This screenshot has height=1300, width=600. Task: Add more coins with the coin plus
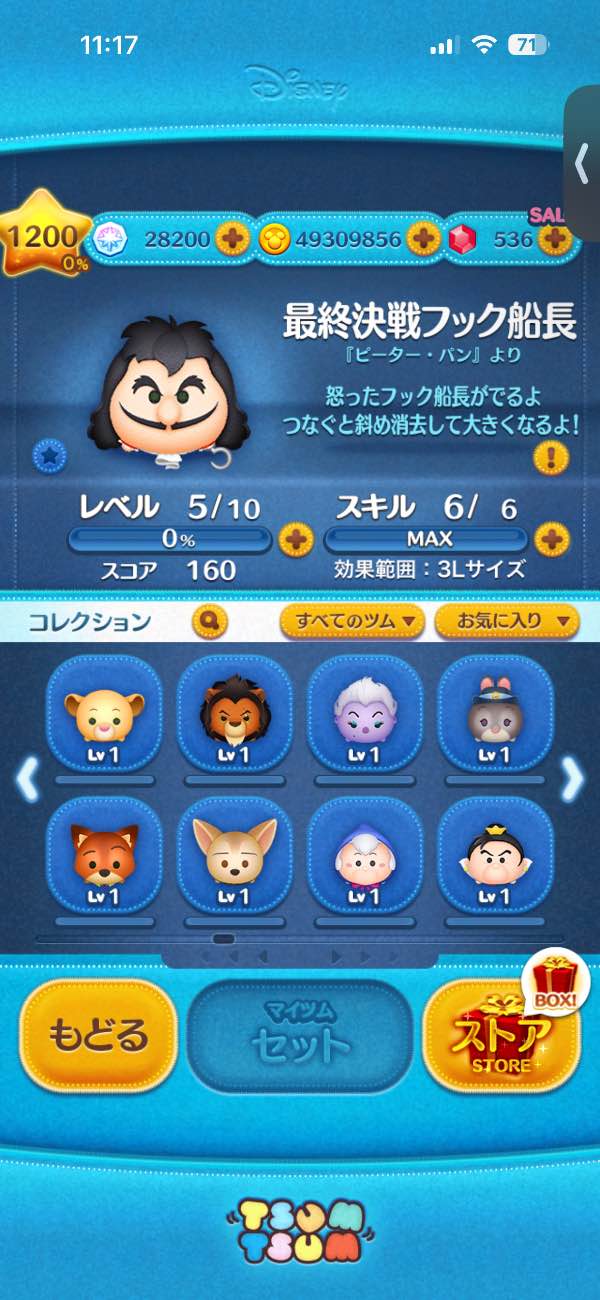423,239
